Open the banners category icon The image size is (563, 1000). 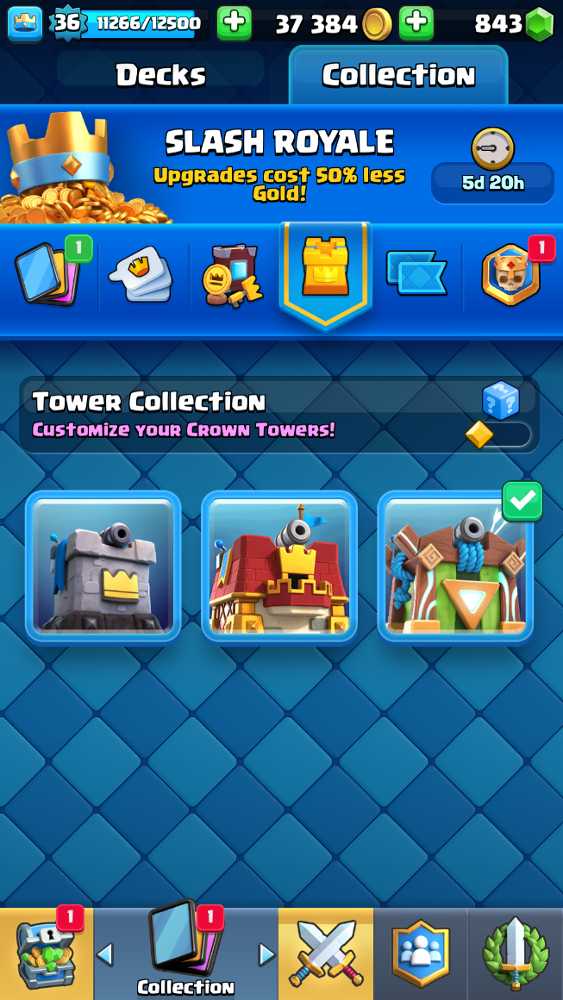pos(416,274)
